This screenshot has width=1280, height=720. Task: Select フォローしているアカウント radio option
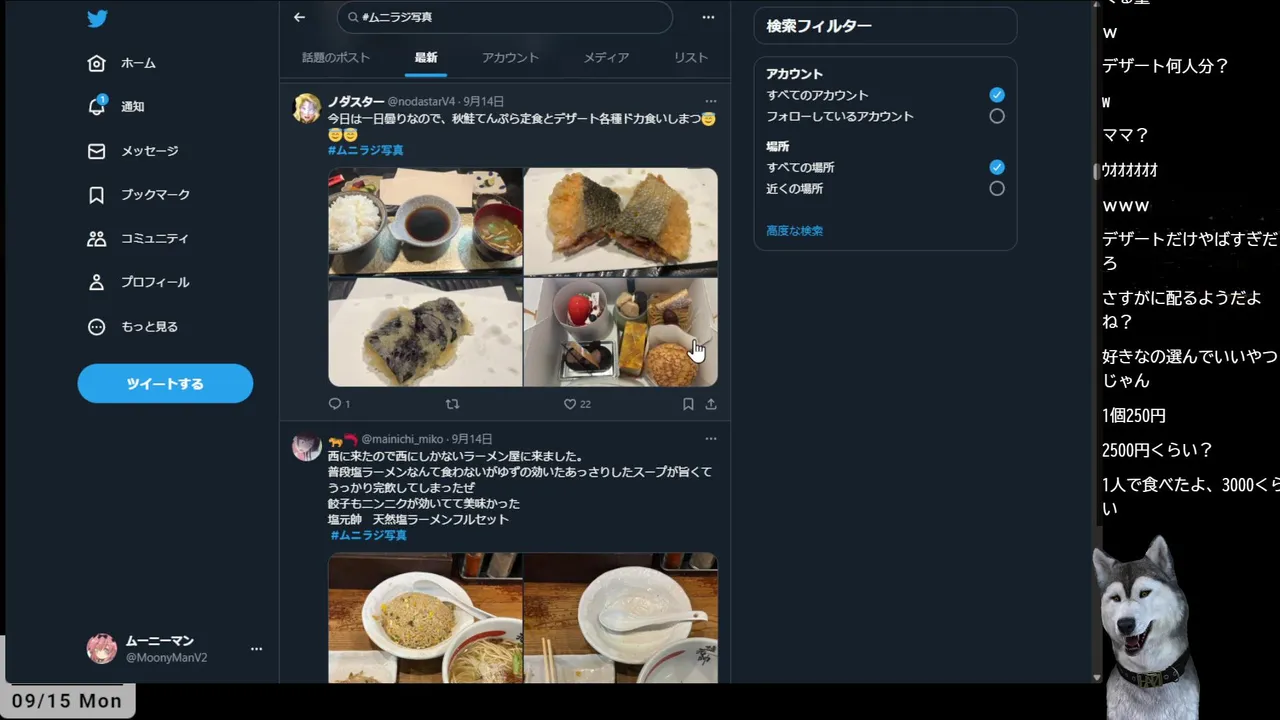[x=996, y=116]
